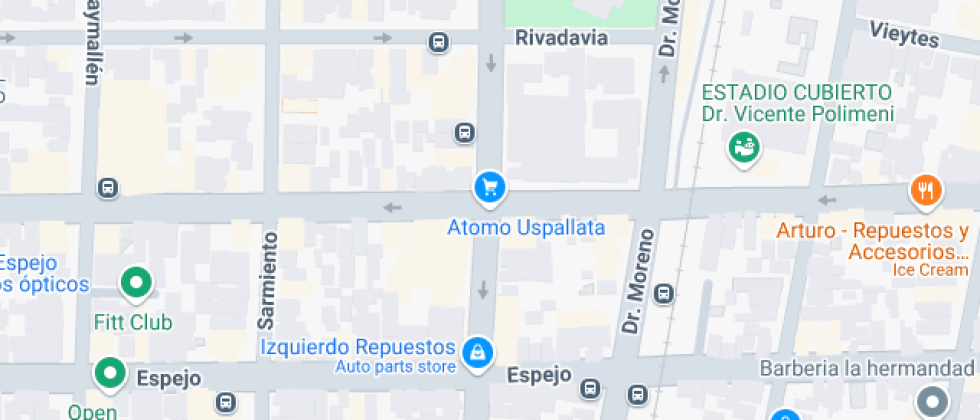Open the Fitt Club map marker

pos(136,283)
